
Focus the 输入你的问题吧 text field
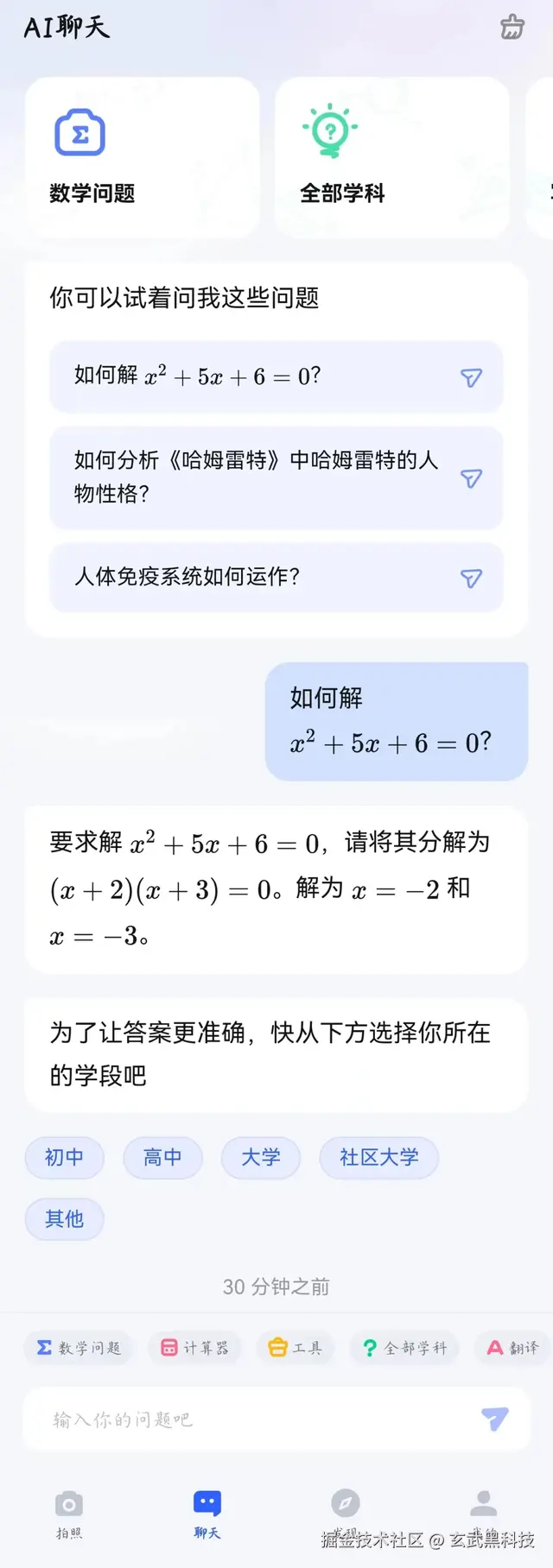pos(259,1419)
